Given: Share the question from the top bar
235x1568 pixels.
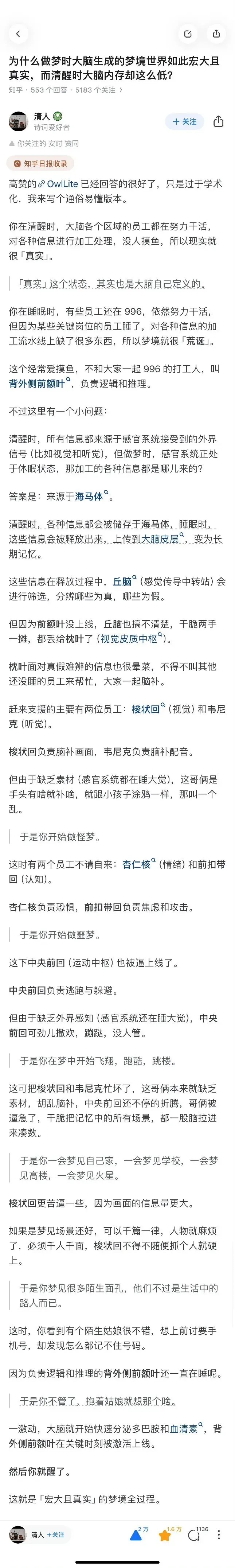Looking at the screenshot, I should tap(216, 34).
